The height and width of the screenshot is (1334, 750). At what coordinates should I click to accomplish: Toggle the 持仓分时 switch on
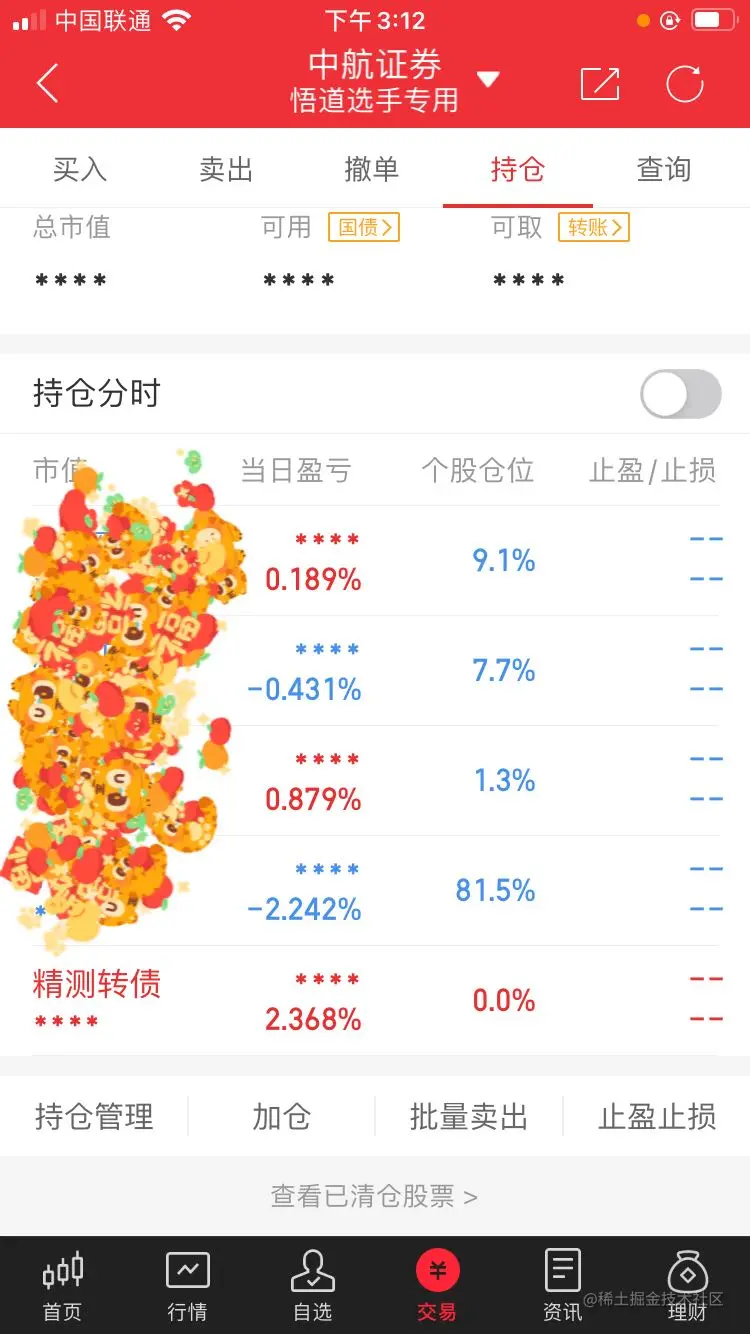pos(680,394)
